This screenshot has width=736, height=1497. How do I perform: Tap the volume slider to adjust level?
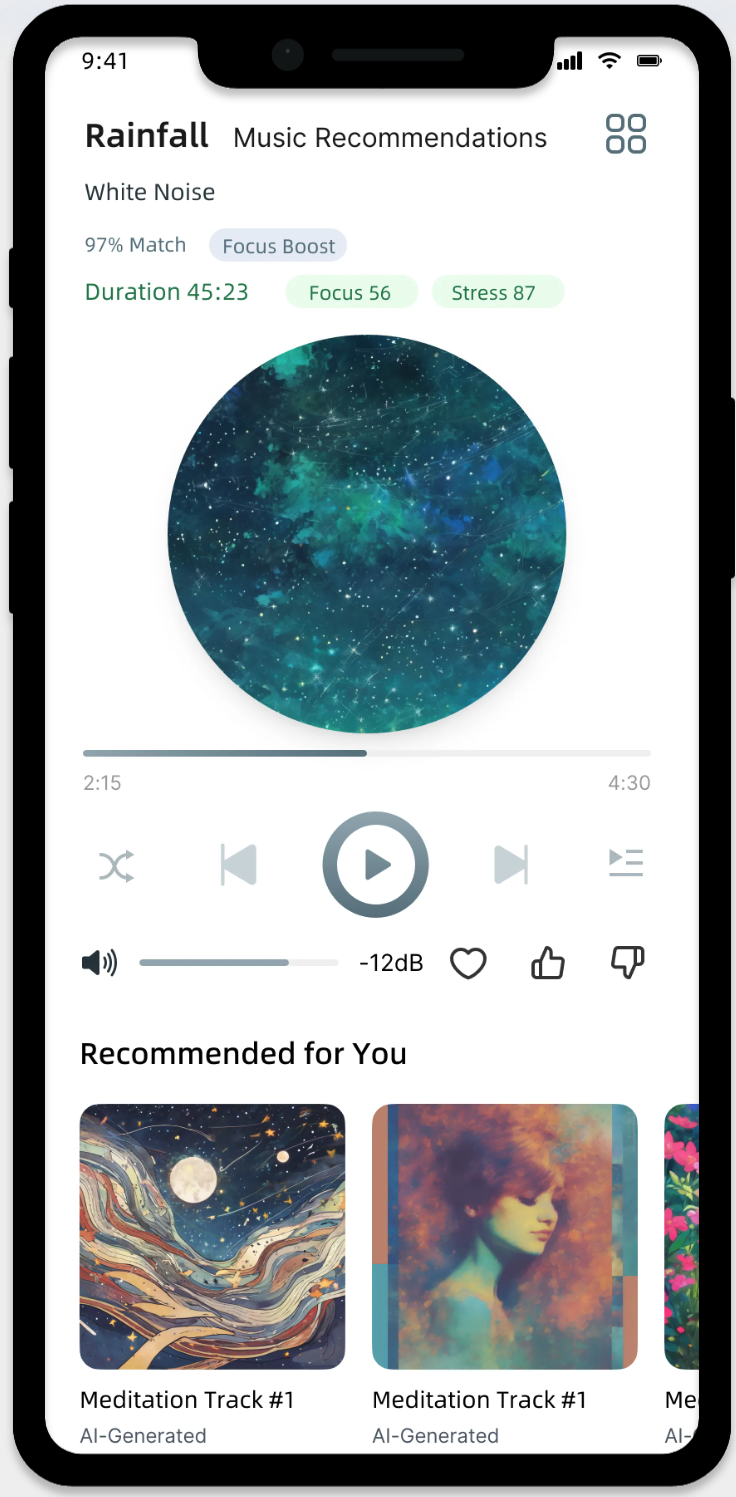[239, 963]
